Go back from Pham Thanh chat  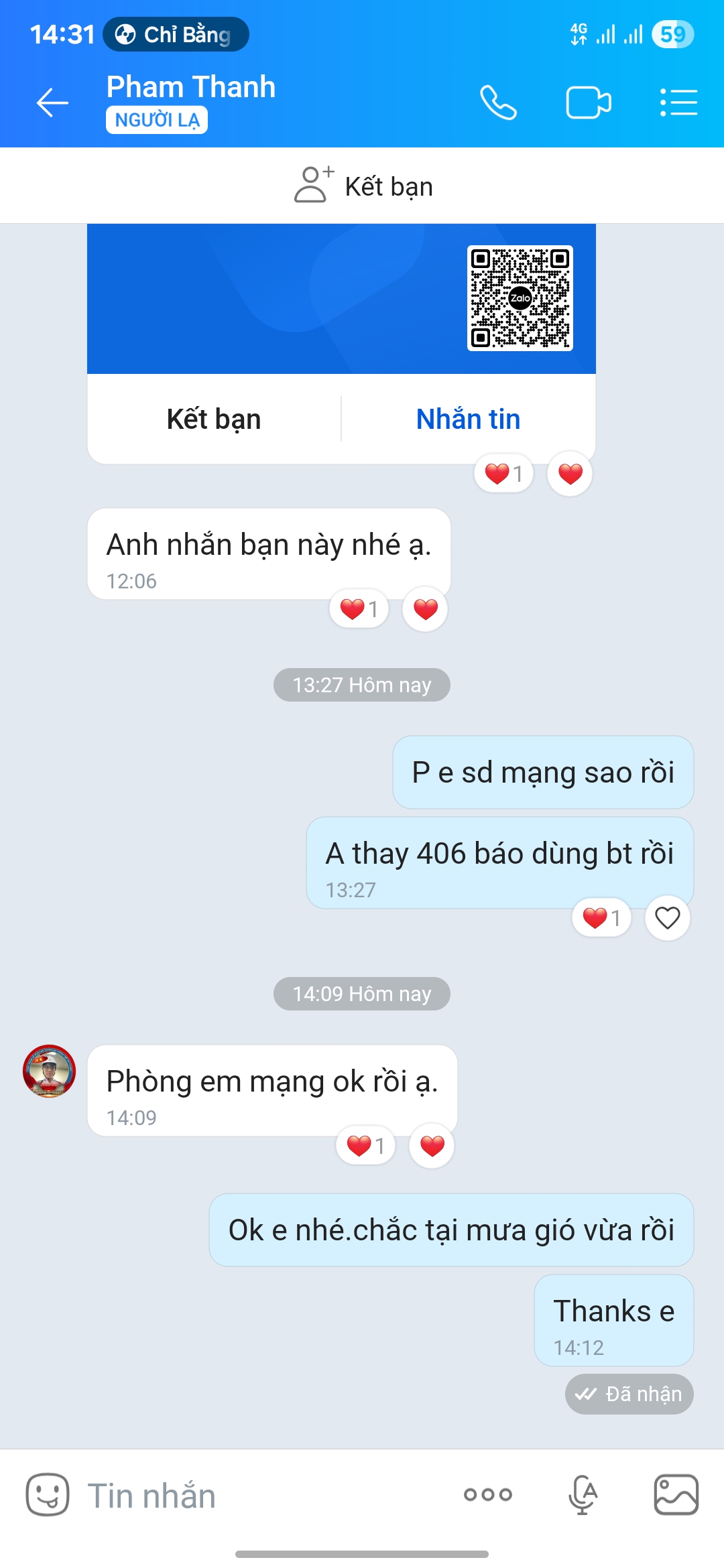52,103
